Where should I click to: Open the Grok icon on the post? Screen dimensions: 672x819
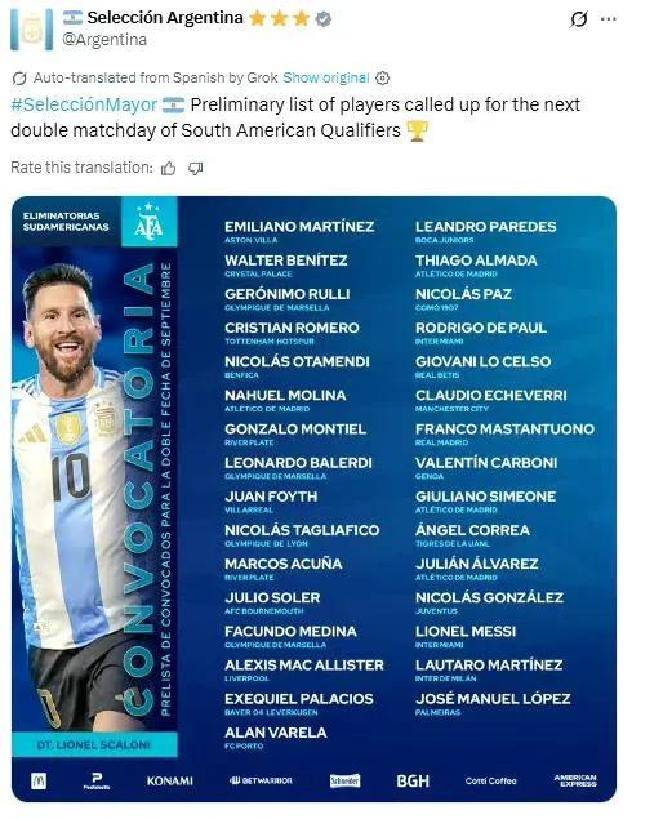coord(577,19)
